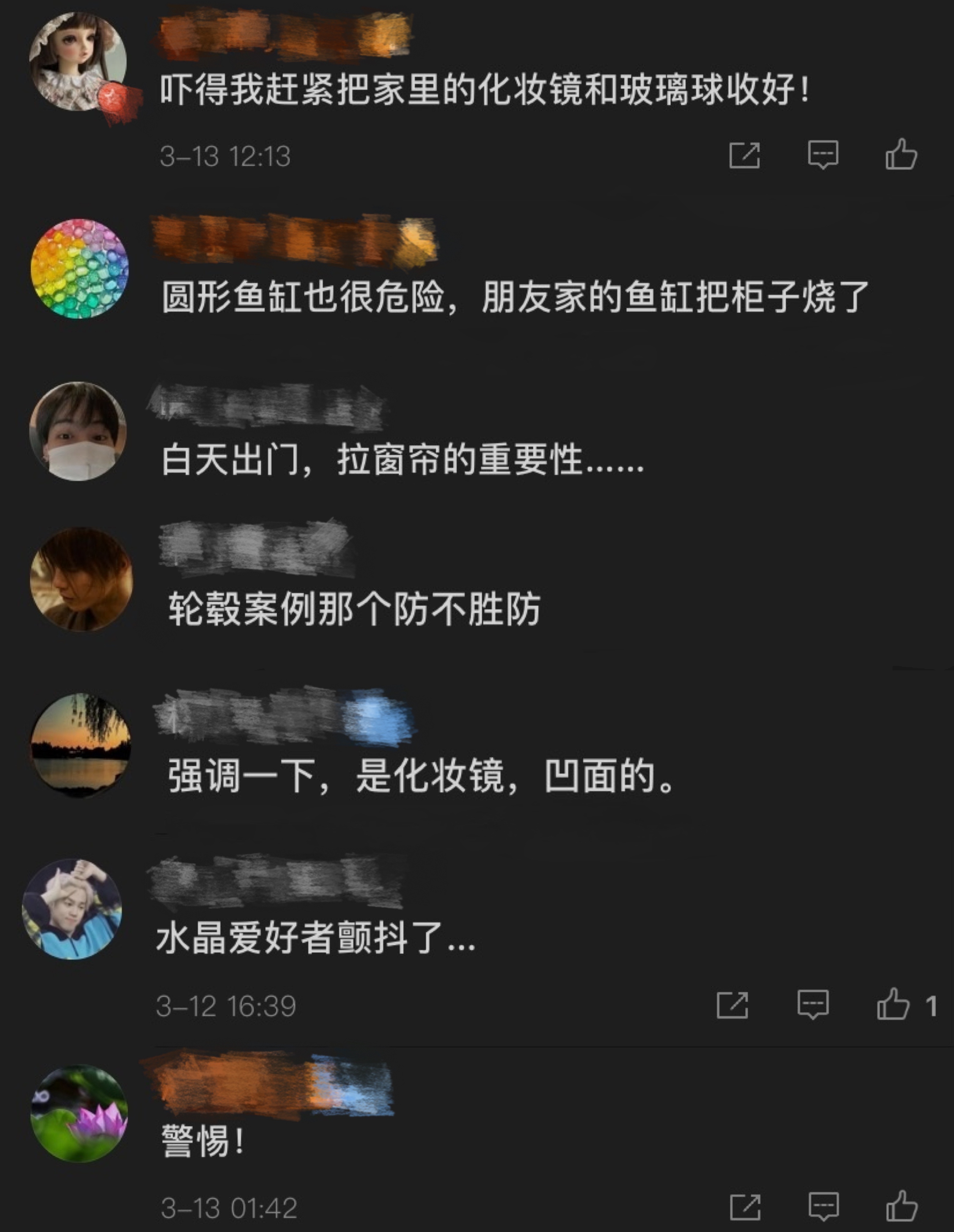This screenshot has width=954, height=1232.
Task: View profile of the 圆形鱼缸 commenter
Action: [x=79, y=269]
